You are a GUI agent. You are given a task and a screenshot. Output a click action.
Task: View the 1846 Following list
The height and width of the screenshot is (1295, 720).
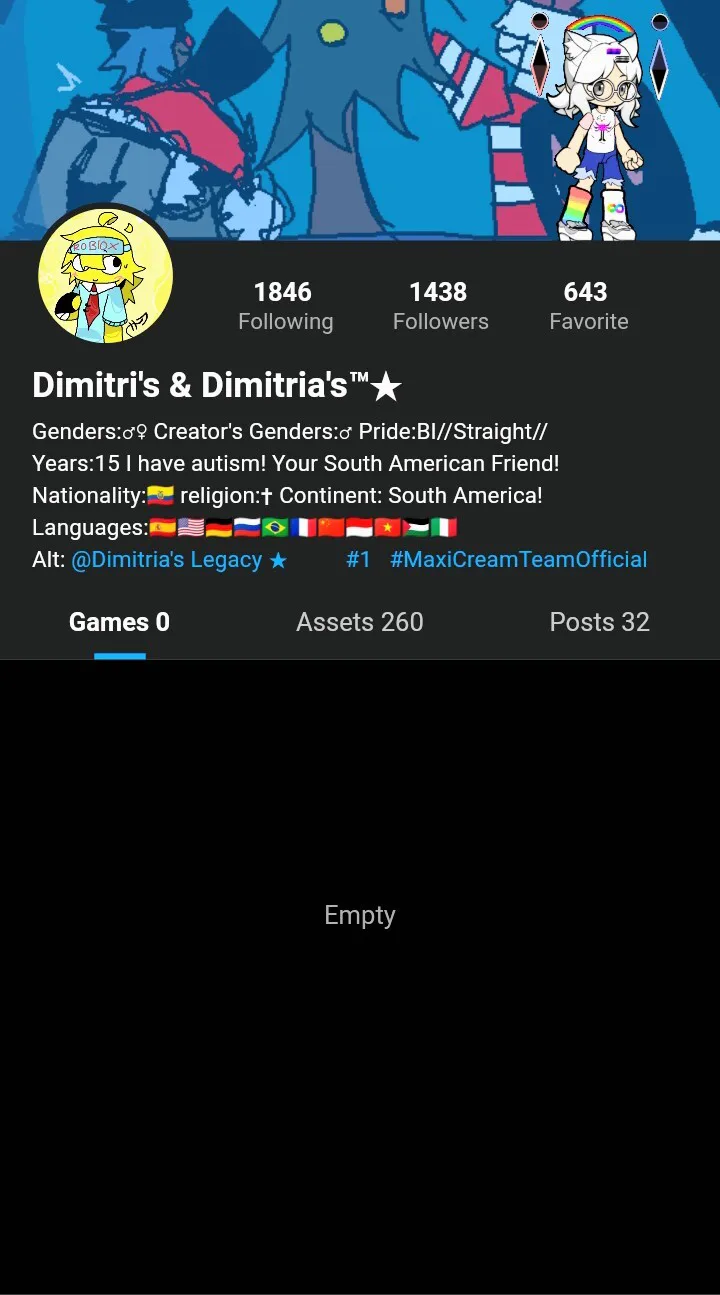pos(285,306)
